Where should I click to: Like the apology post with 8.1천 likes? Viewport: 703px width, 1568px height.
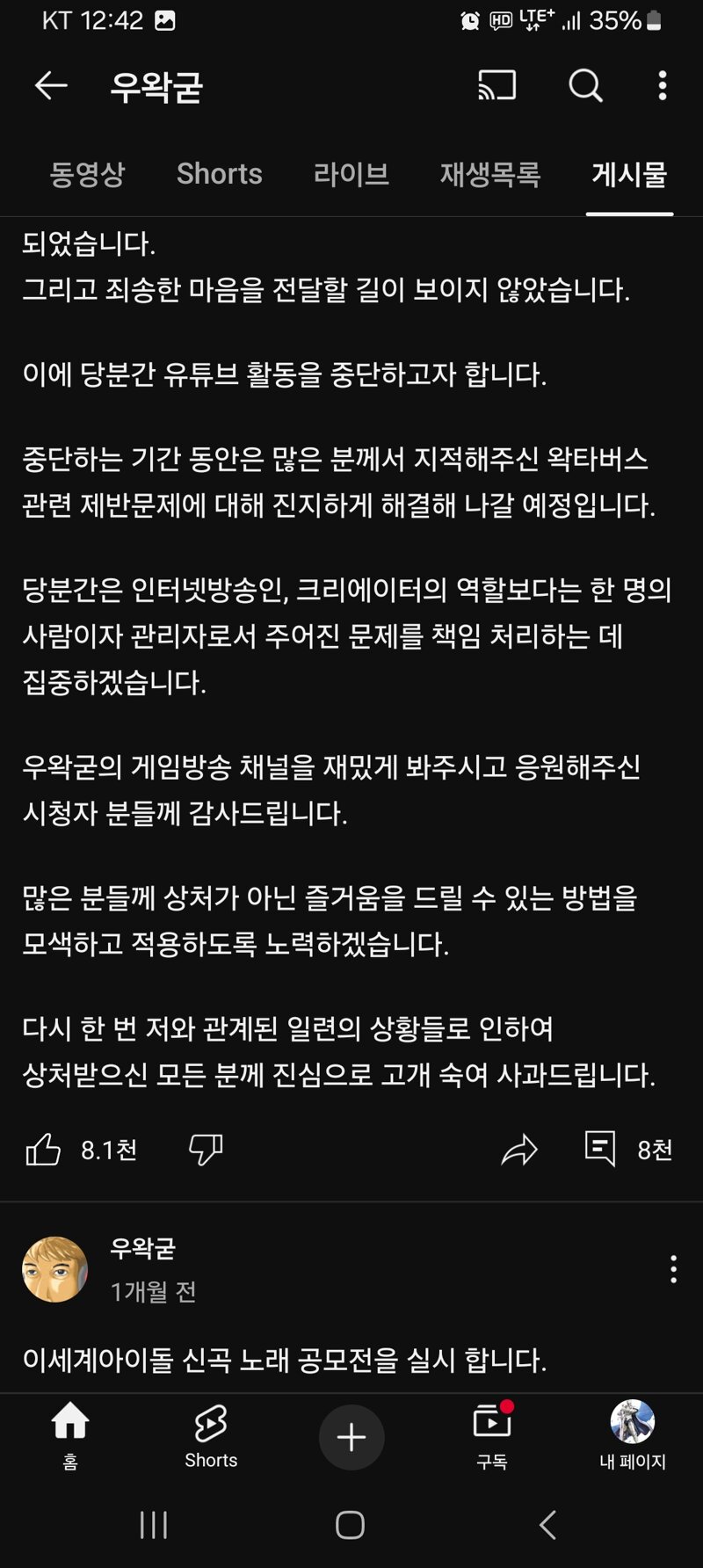tap(43, 1150)
